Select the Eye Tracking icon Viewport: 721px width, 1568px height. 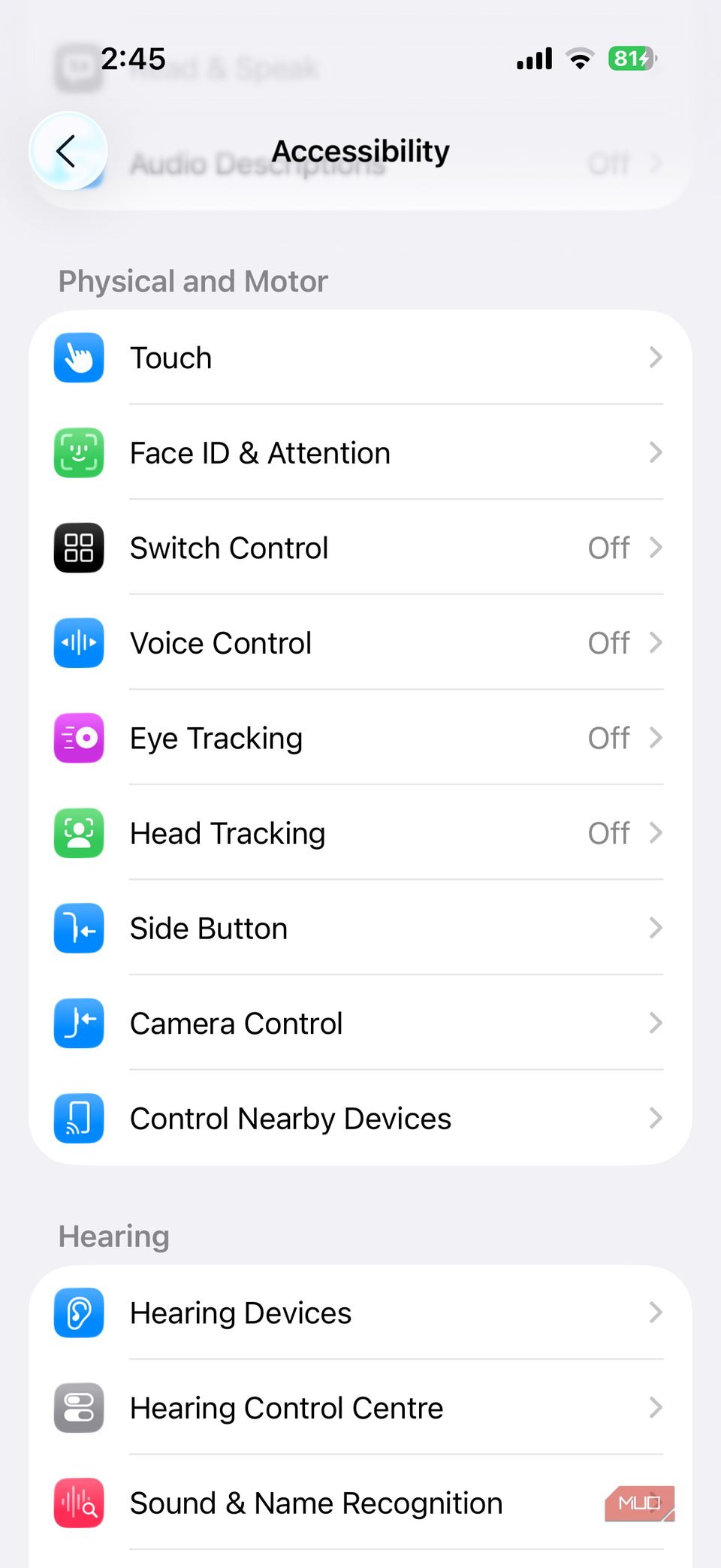coord(78,739)
